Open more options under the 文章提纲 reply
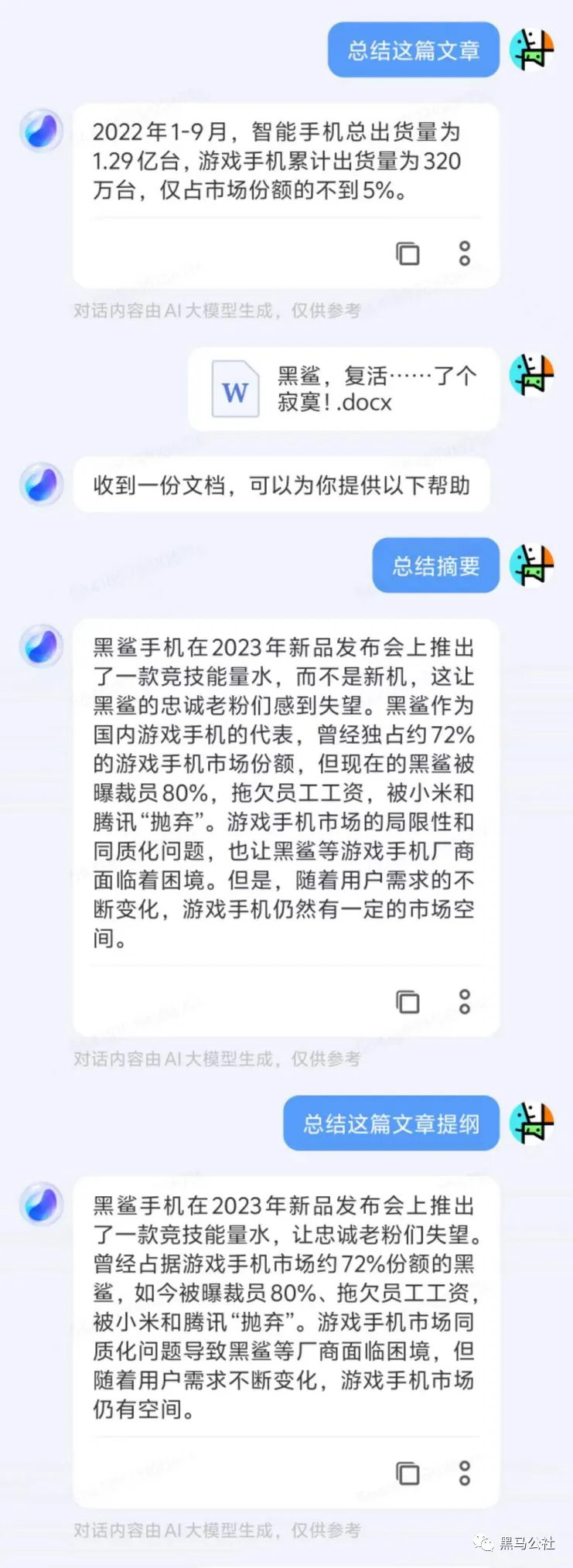Screen dimensions: 573x1568 pyautogui.click(x=464, y=1473)
